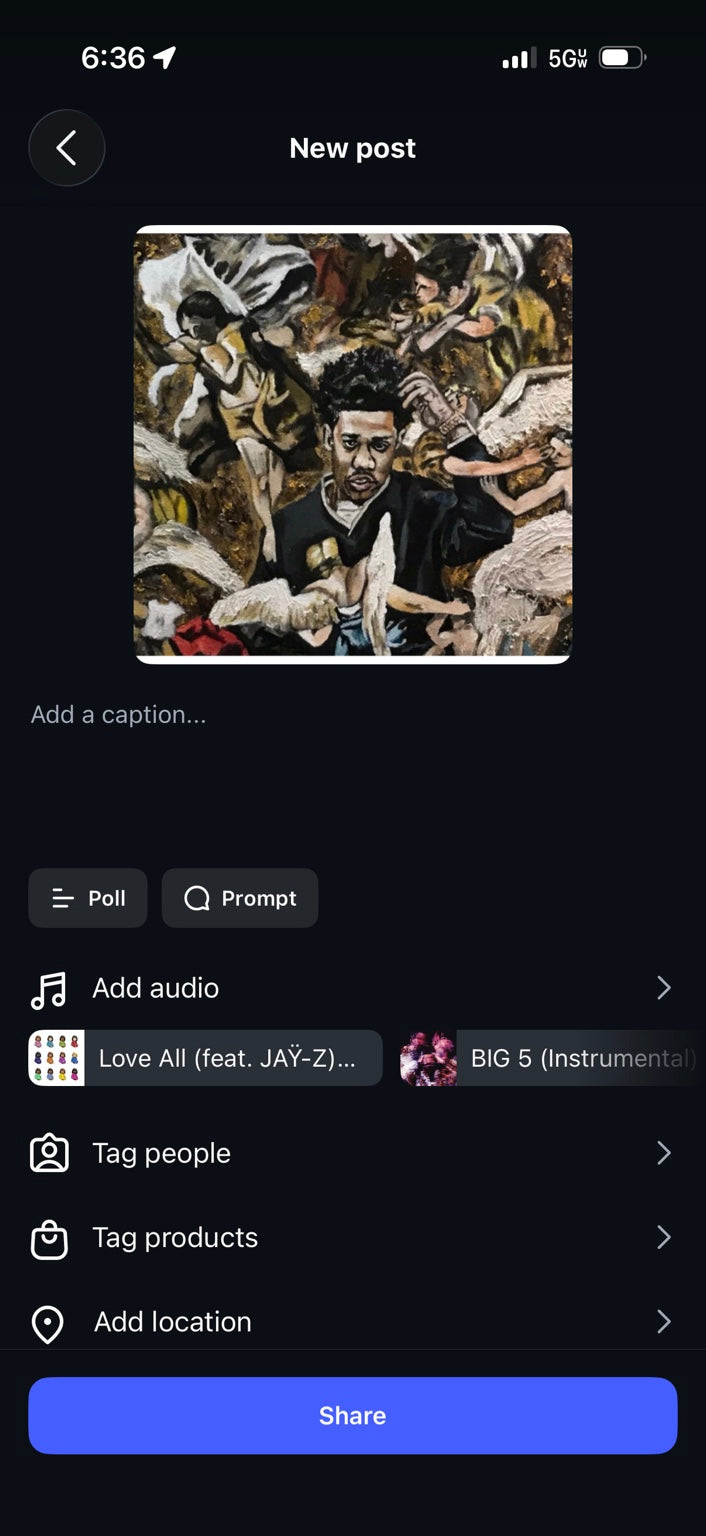Screen dimensions: 706x1536
Task: Open Tag people
Action: click(353, 1153)
